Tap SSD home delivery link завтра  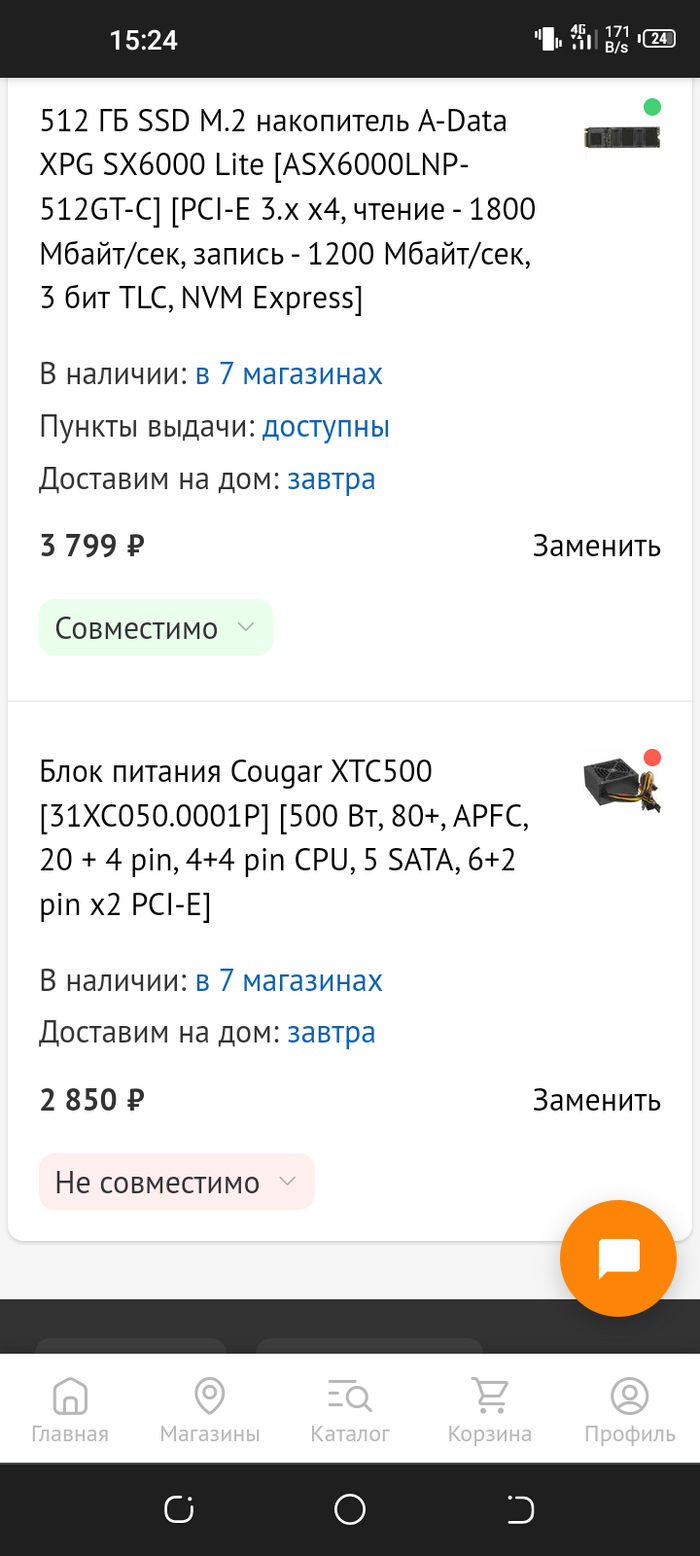(x=331, y=479)
